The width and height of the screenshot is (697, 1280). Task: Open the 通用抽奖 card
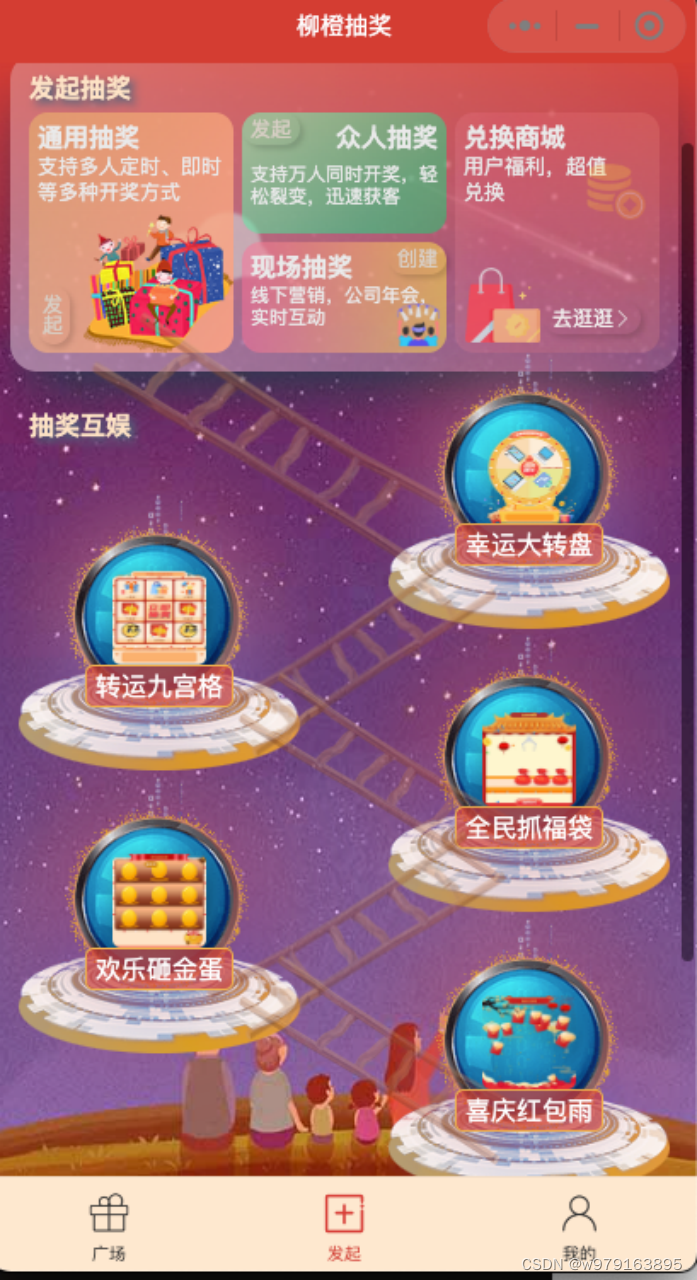(x=131, y=232)
